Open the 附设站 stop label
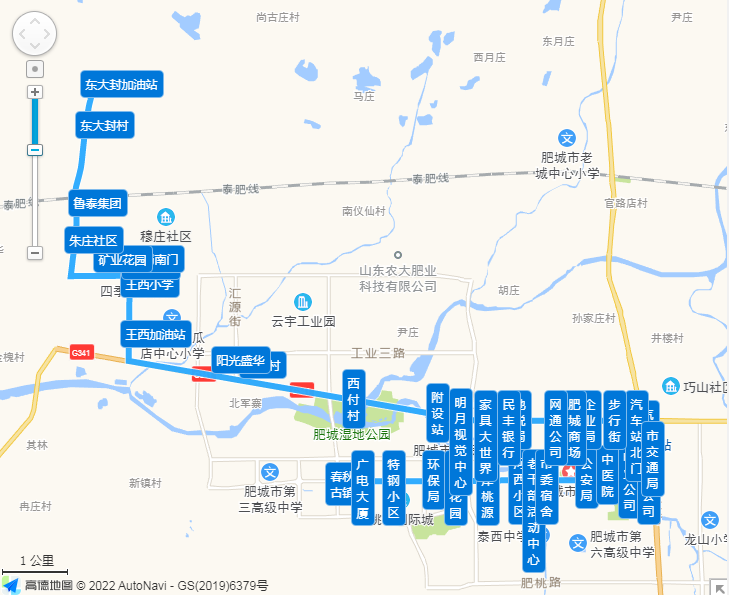This screenshot has height=595, width=729. (437, 414)
